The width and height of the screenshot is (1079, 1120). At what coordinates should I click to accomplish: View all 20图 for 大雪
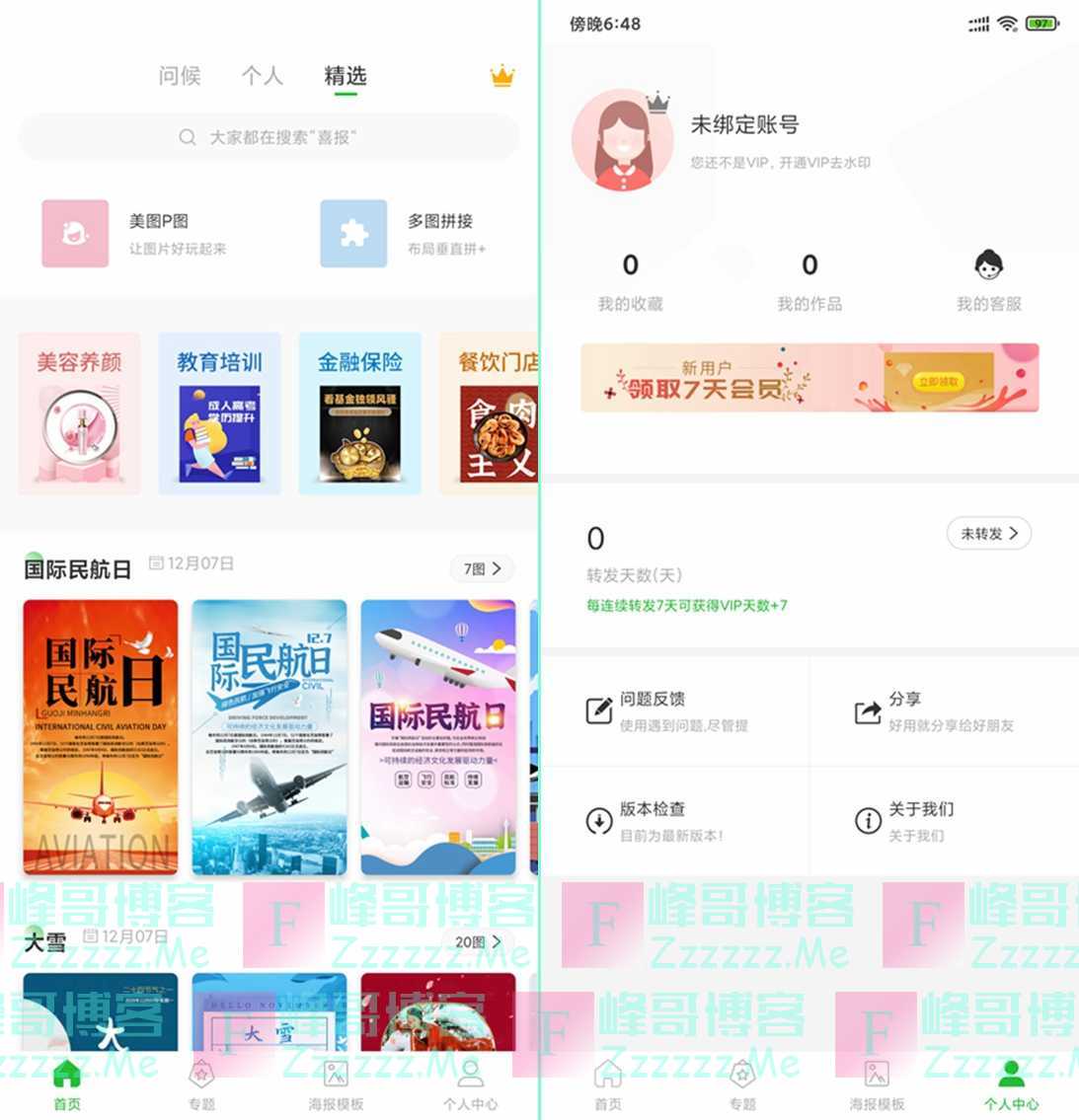[x=478, y=942]
